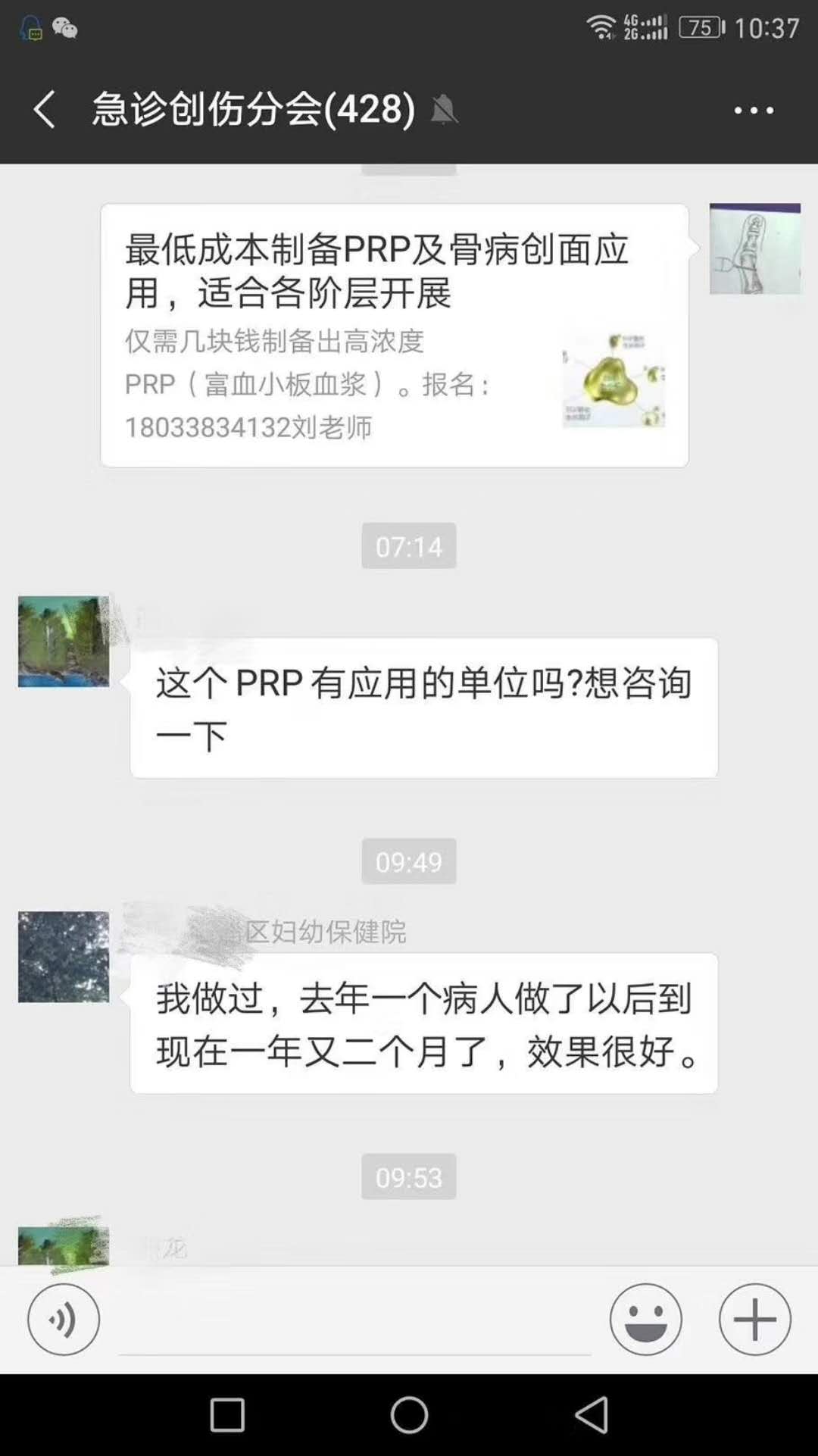Open system recent apps
Screen dimensions: 818x1456
point(227,1414)
